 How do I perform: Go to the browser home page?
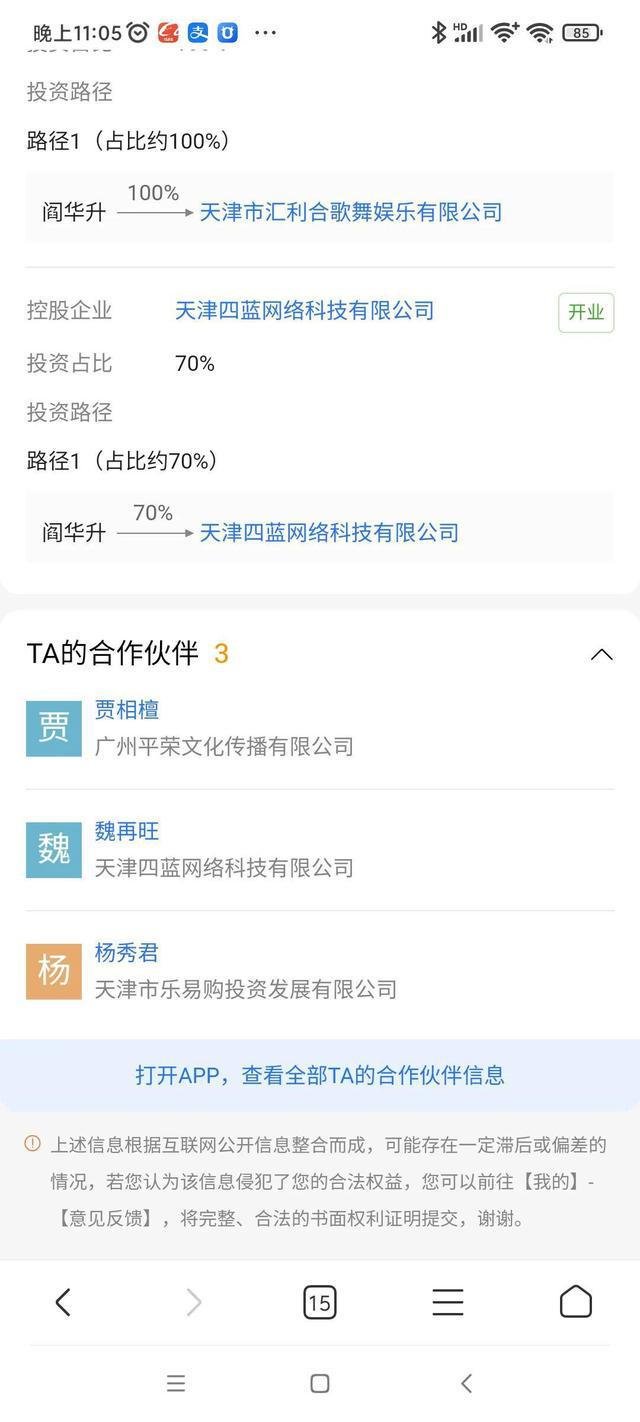click(x=575, y=1302)
